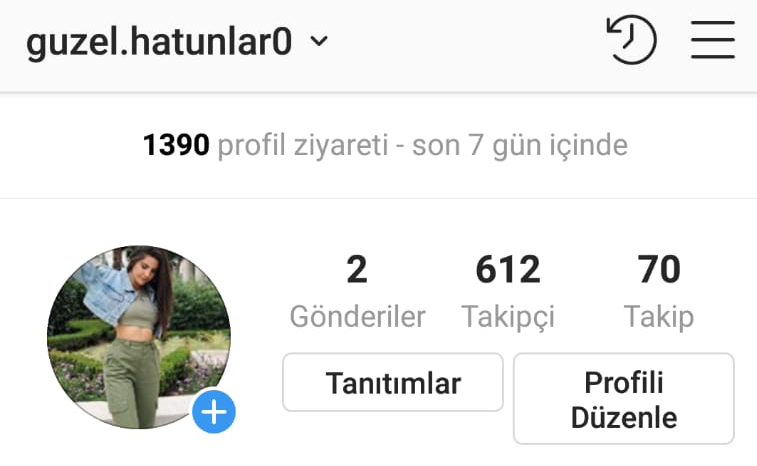View the 70 Takip following list
Viewport: 757px width, 466px height.
tap(659, 291)
